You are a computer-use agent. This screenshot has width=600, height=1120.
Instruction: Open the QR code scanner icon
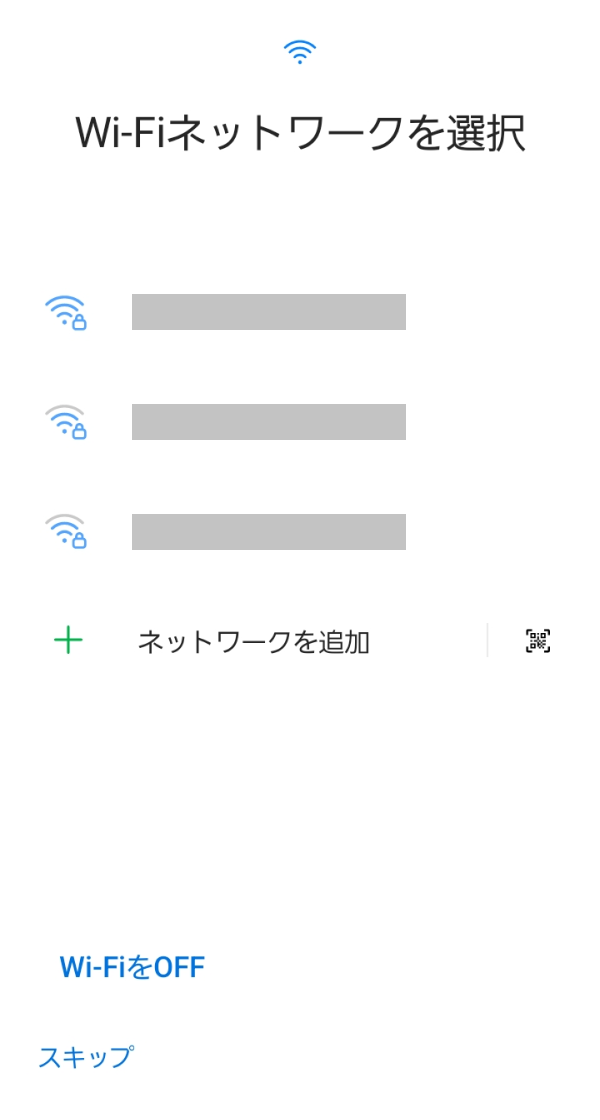pos(538,641)
